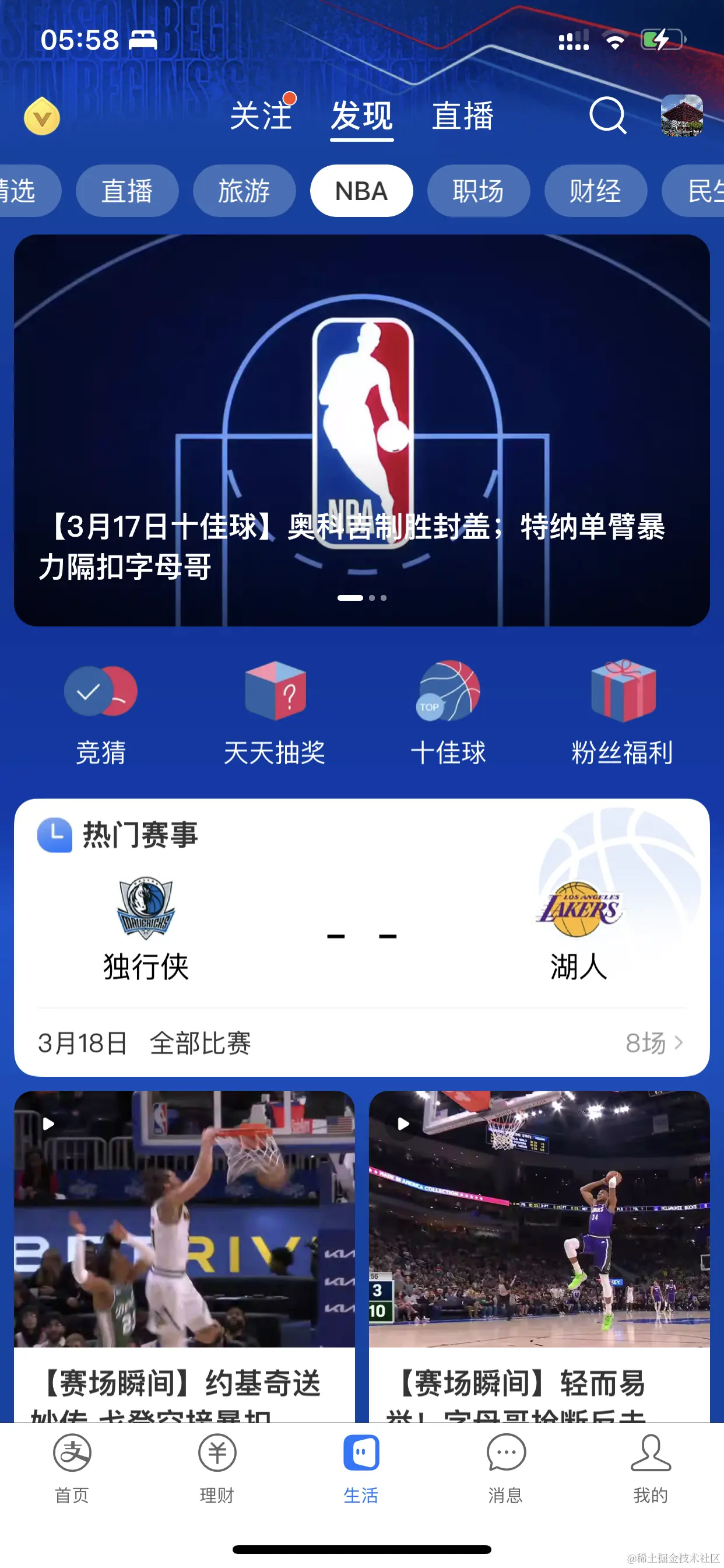
Task: Tap the gold V membership badge
Action: point(42,116)
